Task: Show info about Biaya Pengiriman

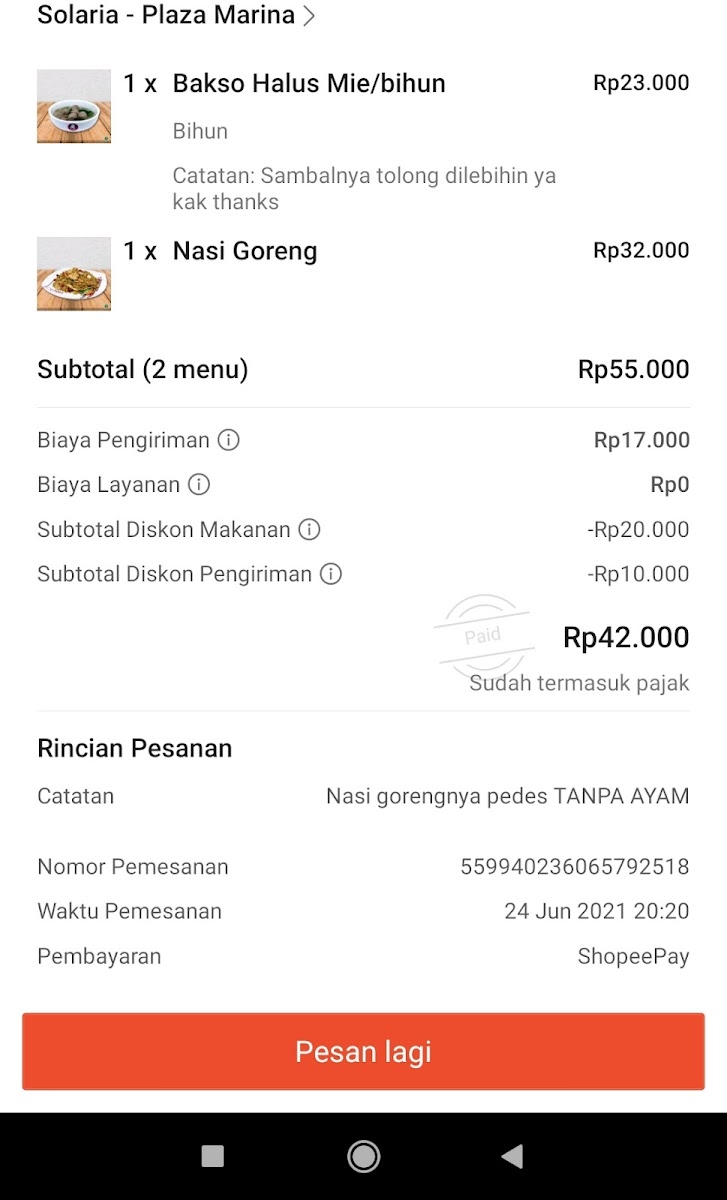Action: [229, 440]
